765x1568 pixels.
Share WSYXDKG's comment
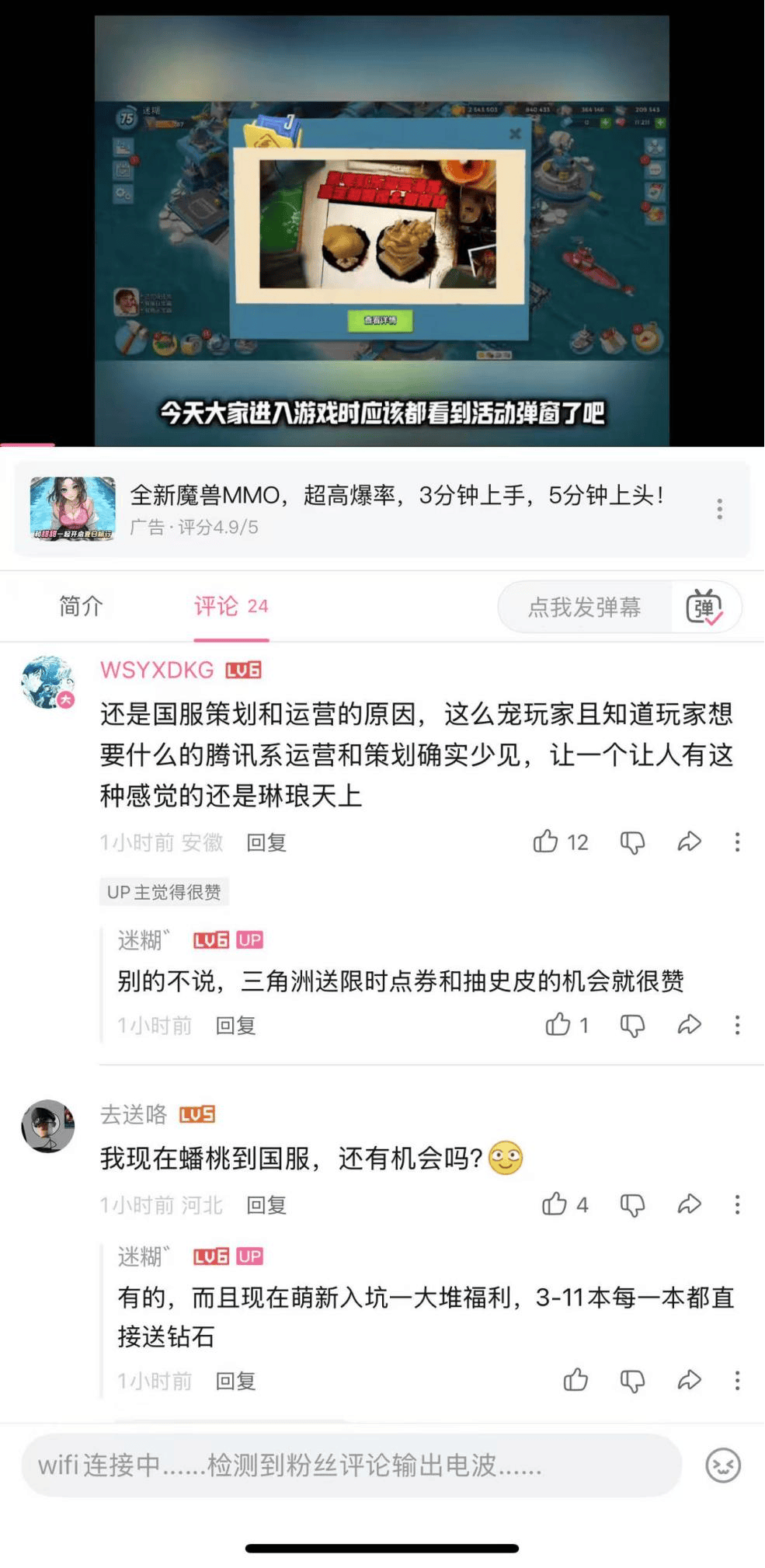click(x=689, y=841)
